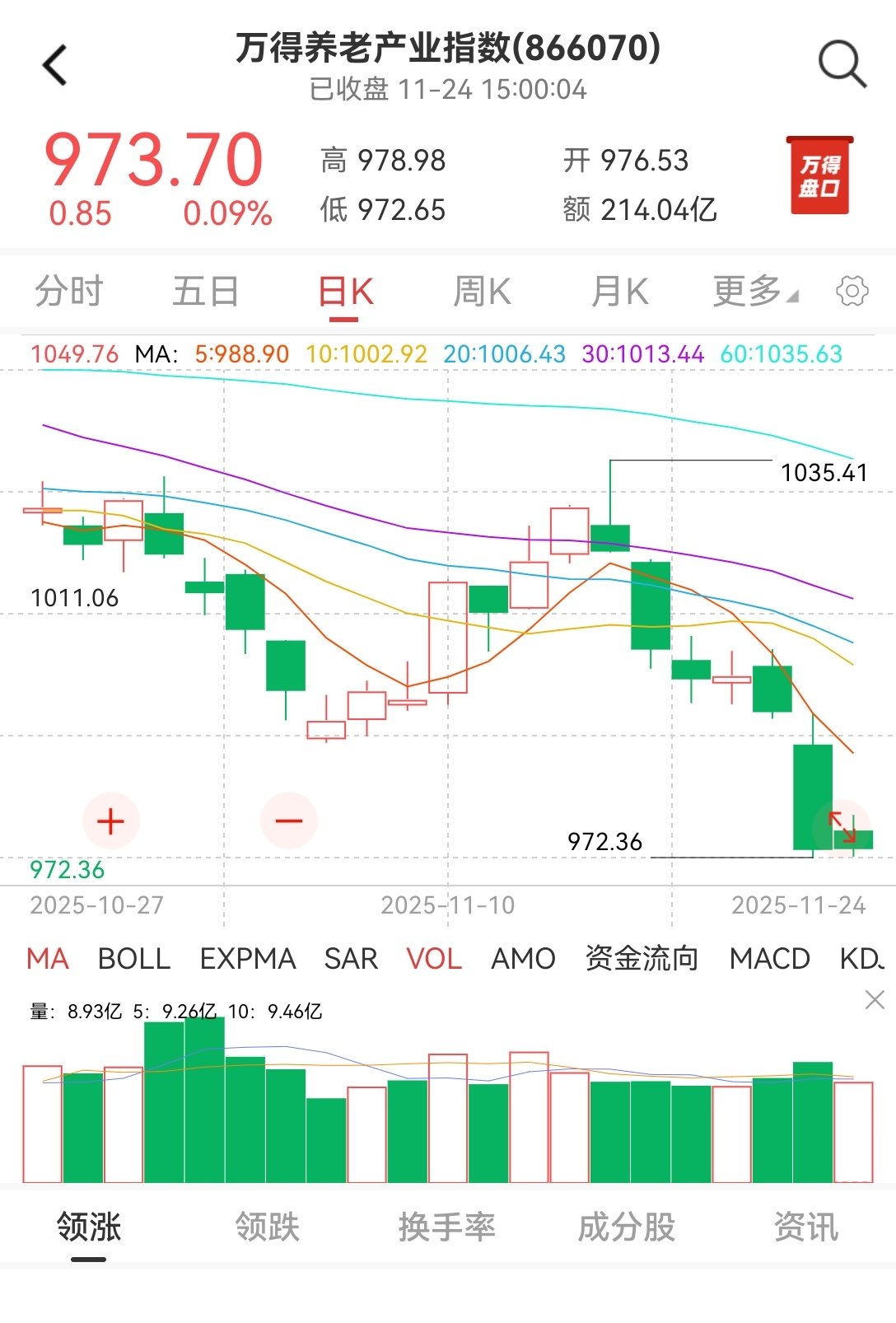896x1323 pixels.
Task: Open the 万得盘口 red badge
Action: pyautogui.click(x=819, y=176)
